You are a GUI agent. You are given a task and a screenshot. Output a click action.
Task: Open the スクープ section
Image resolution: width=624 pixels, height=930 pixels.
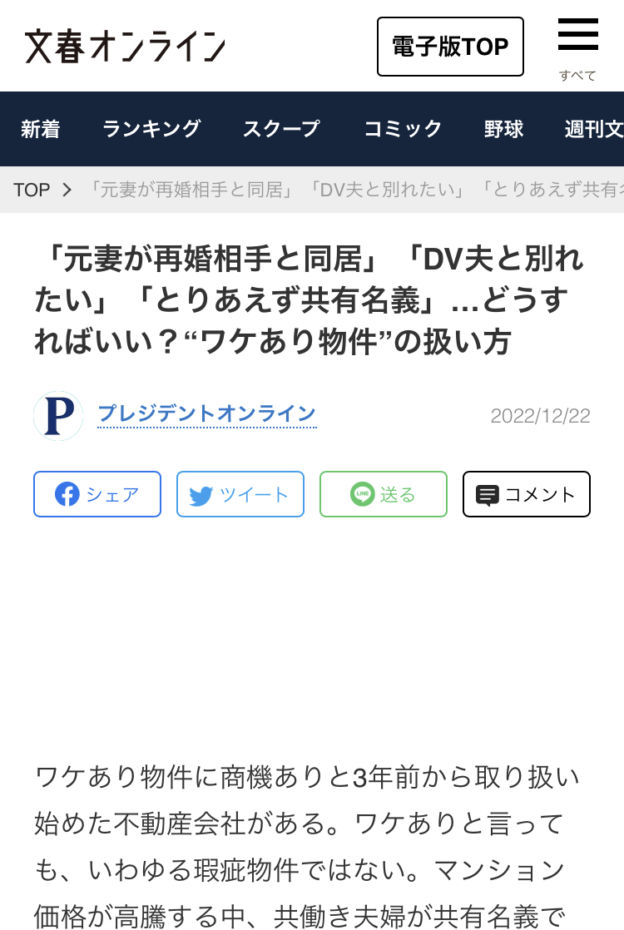[281, 128]
